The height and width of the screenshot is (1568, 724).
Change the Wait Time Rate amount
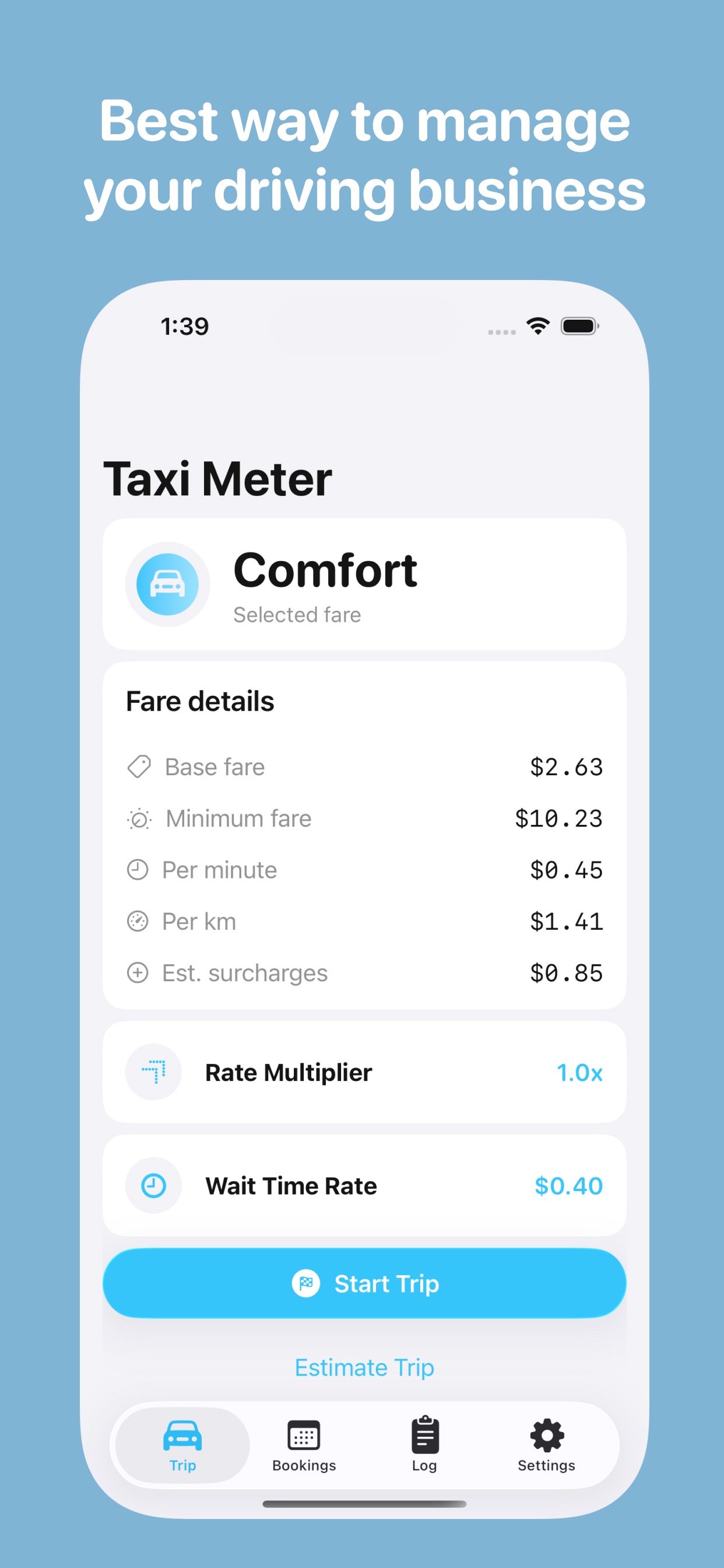(x=364, y=1185)
